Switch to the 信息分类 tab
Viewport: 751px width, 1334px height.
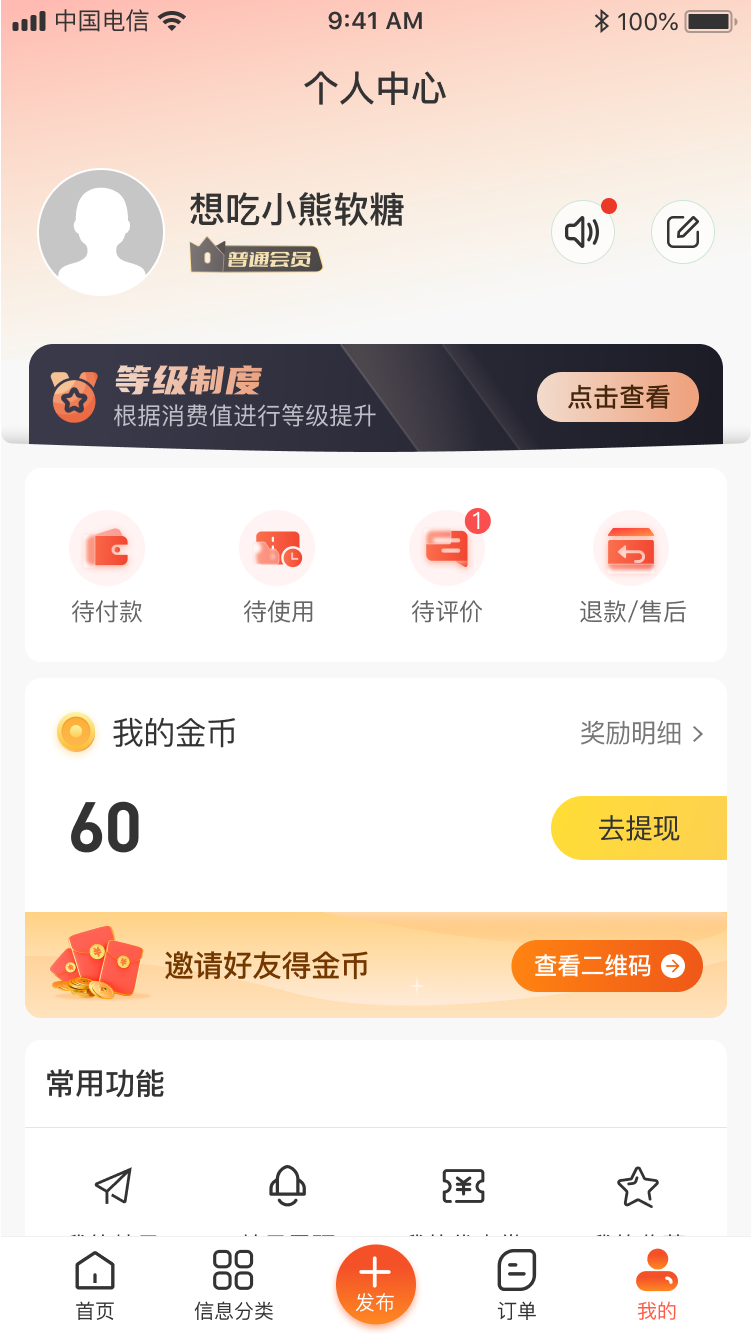click(233, 1286)
